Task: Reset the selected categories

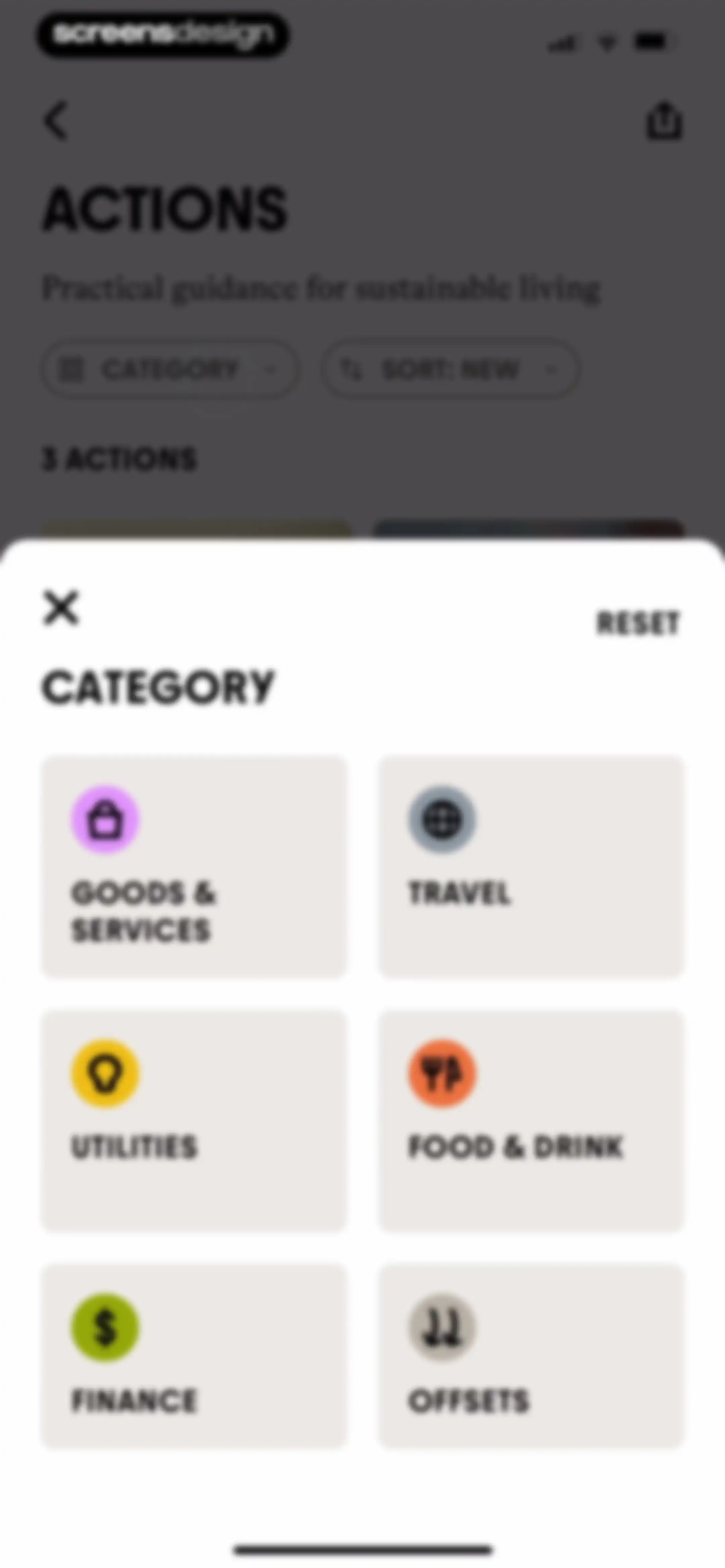Action: [x=637, y=623]
